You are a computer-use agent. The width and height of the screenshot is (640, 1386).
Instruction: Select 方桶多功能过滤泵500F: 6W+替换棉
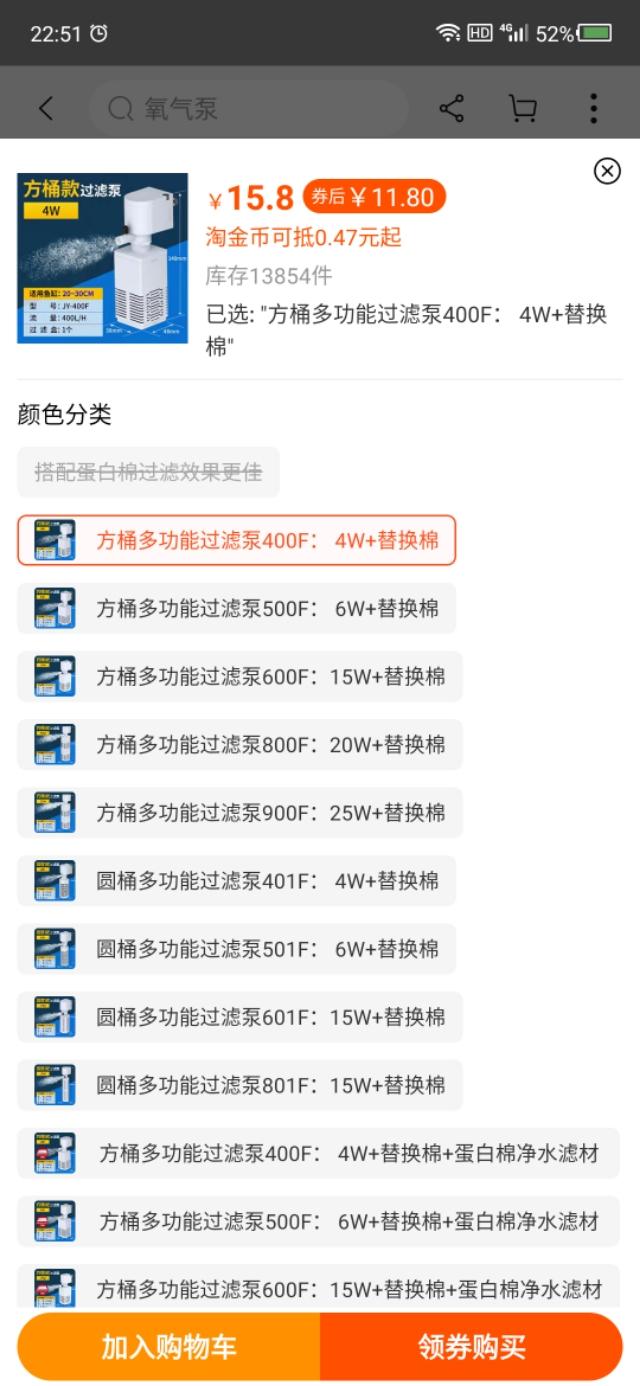point(237,608)
